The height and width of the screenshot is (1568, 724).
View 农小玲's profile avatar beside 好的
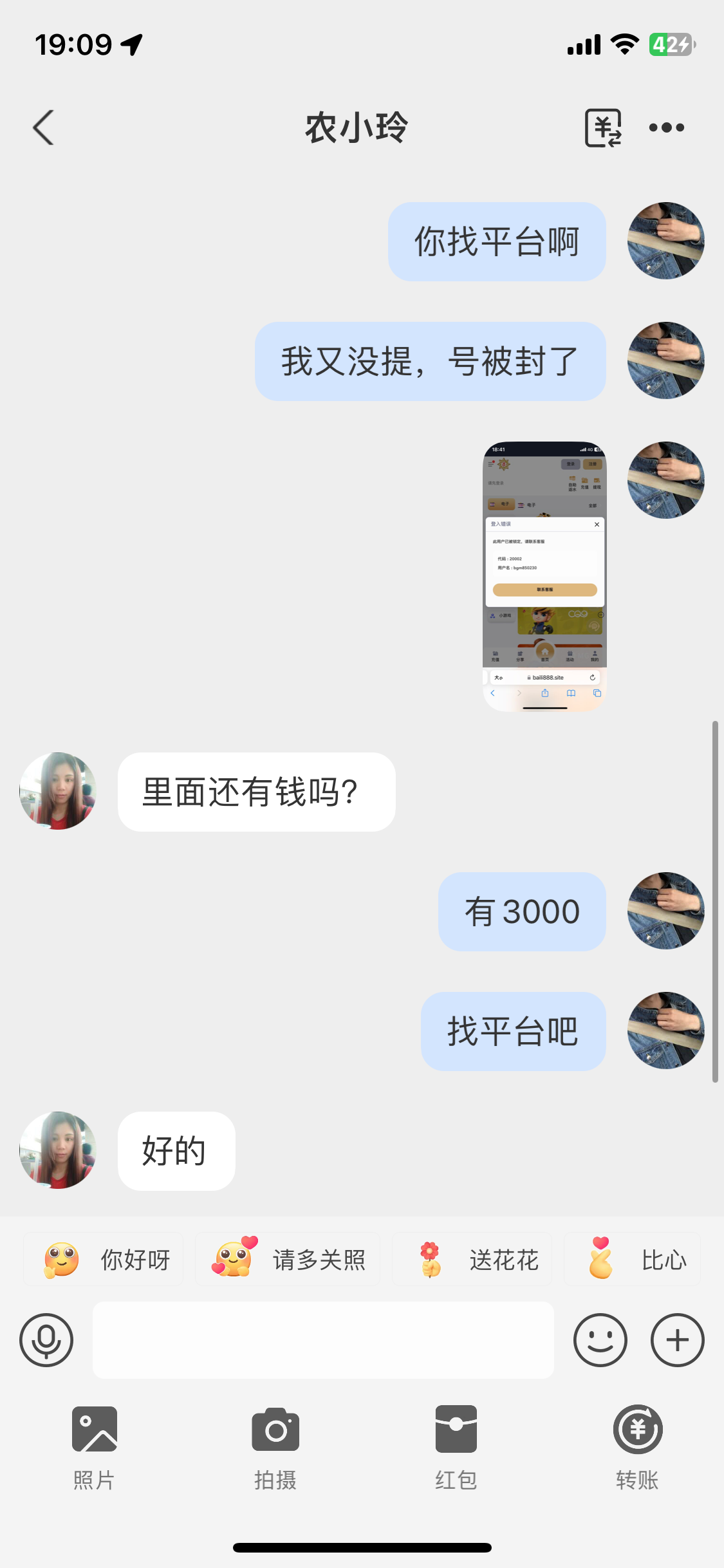(x=58, y=1150)
